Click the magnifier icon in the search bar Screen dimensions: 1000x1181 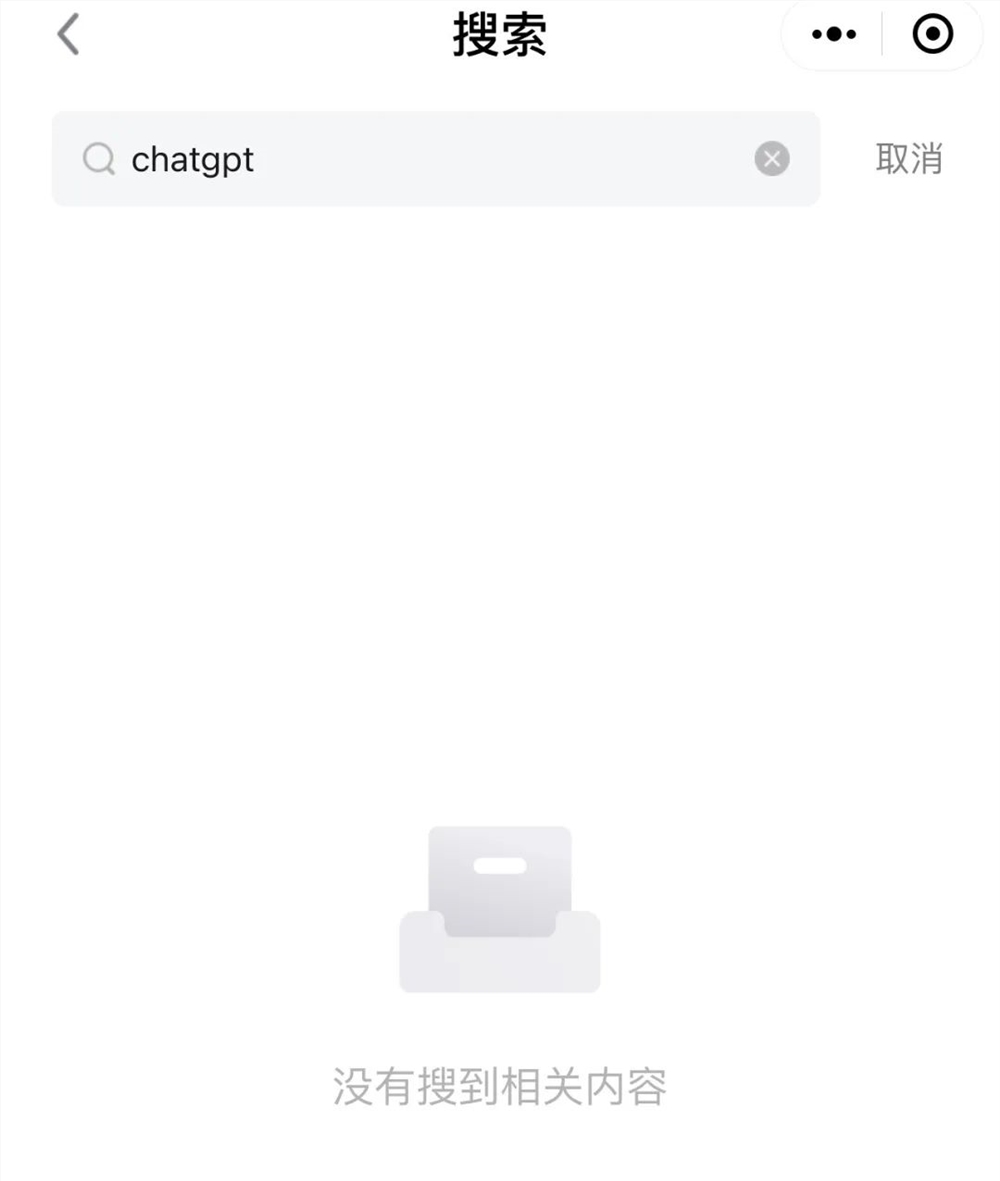pos(97,159)
